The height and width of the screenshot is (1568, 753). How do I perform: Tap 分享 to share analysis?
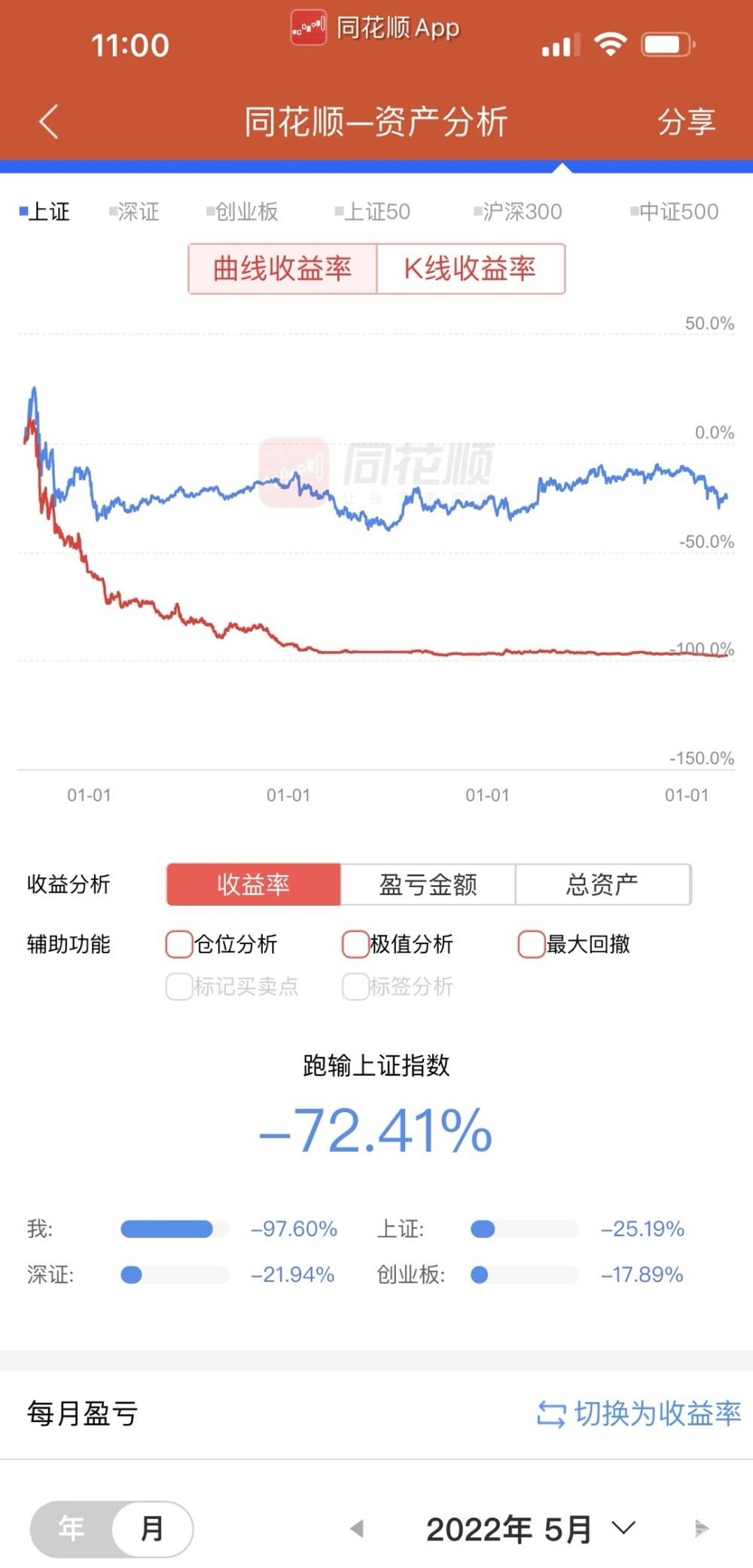point(685,122)
